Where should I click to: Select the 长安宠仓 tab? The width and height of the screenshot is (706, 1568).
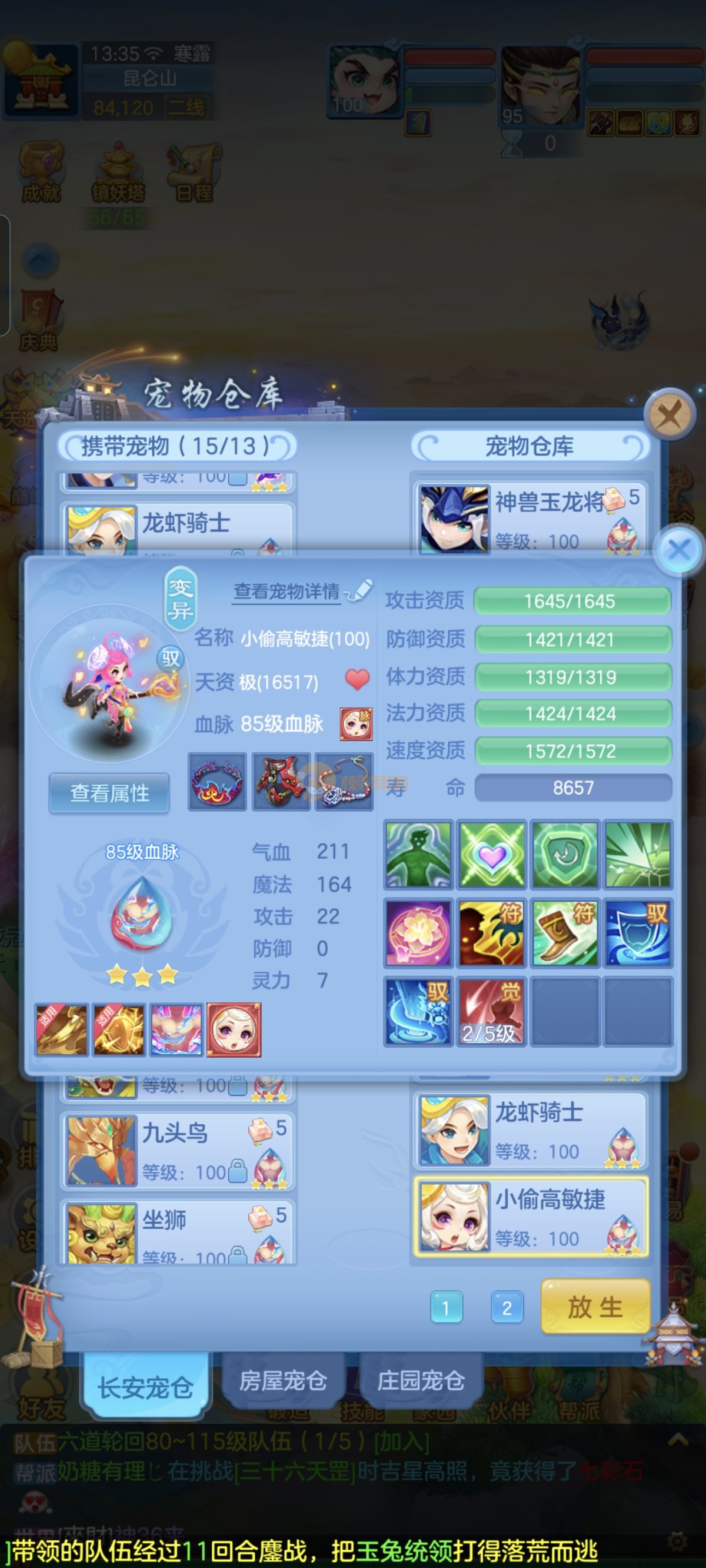tap(146, 1387)
